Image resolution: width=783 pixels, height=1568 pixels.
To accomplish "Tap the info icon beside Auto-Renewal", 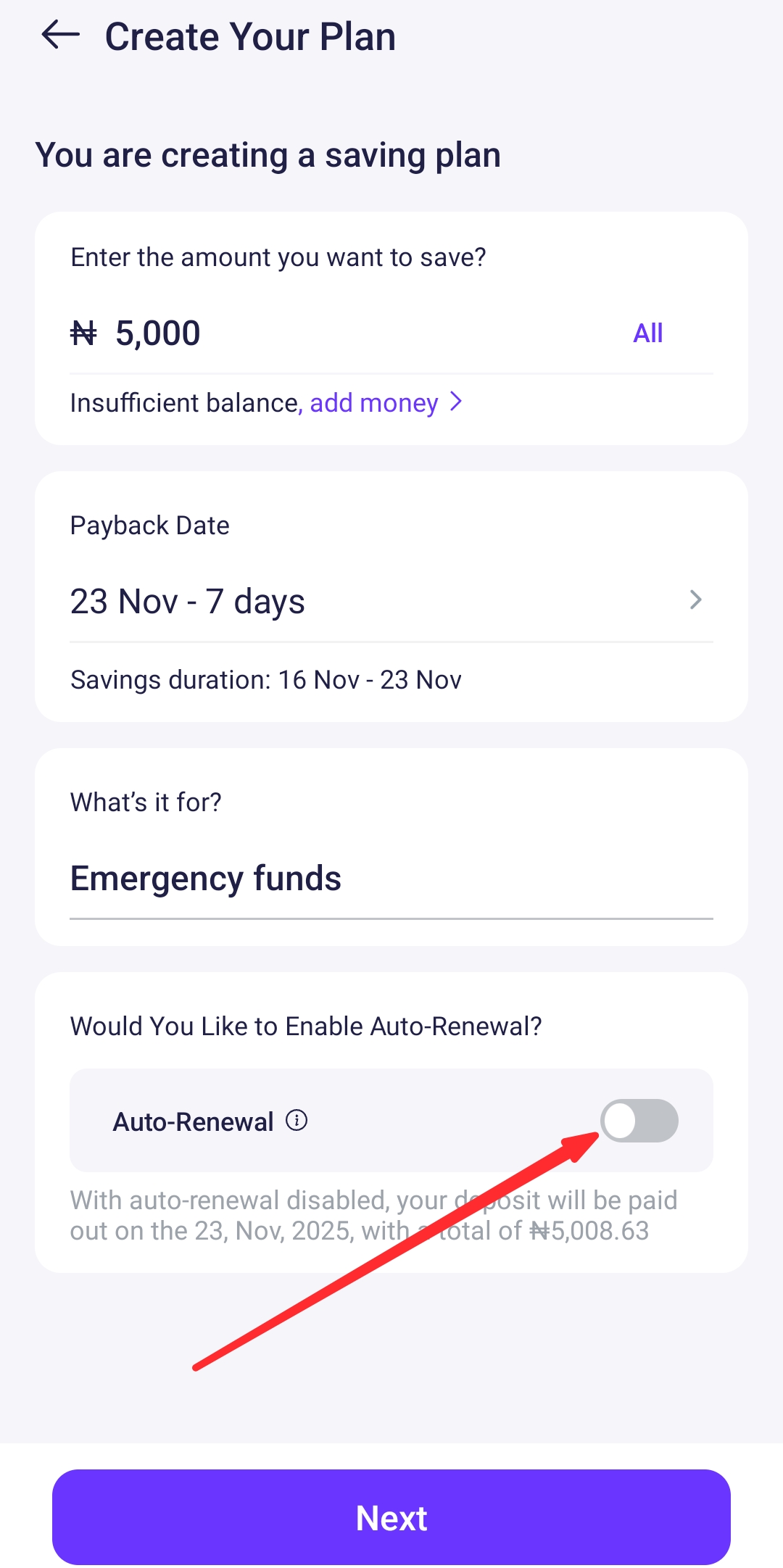I will [x=297, y=1121].
